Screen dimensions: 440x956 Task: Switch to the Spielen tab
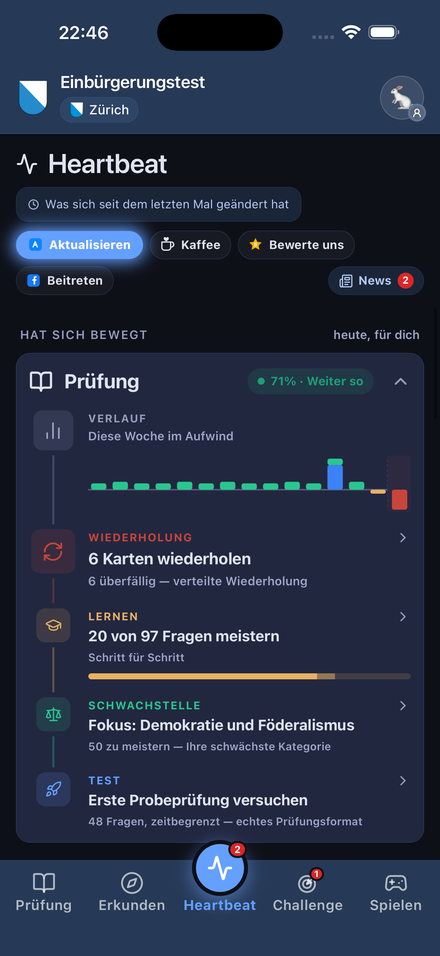tap(396, 892)
